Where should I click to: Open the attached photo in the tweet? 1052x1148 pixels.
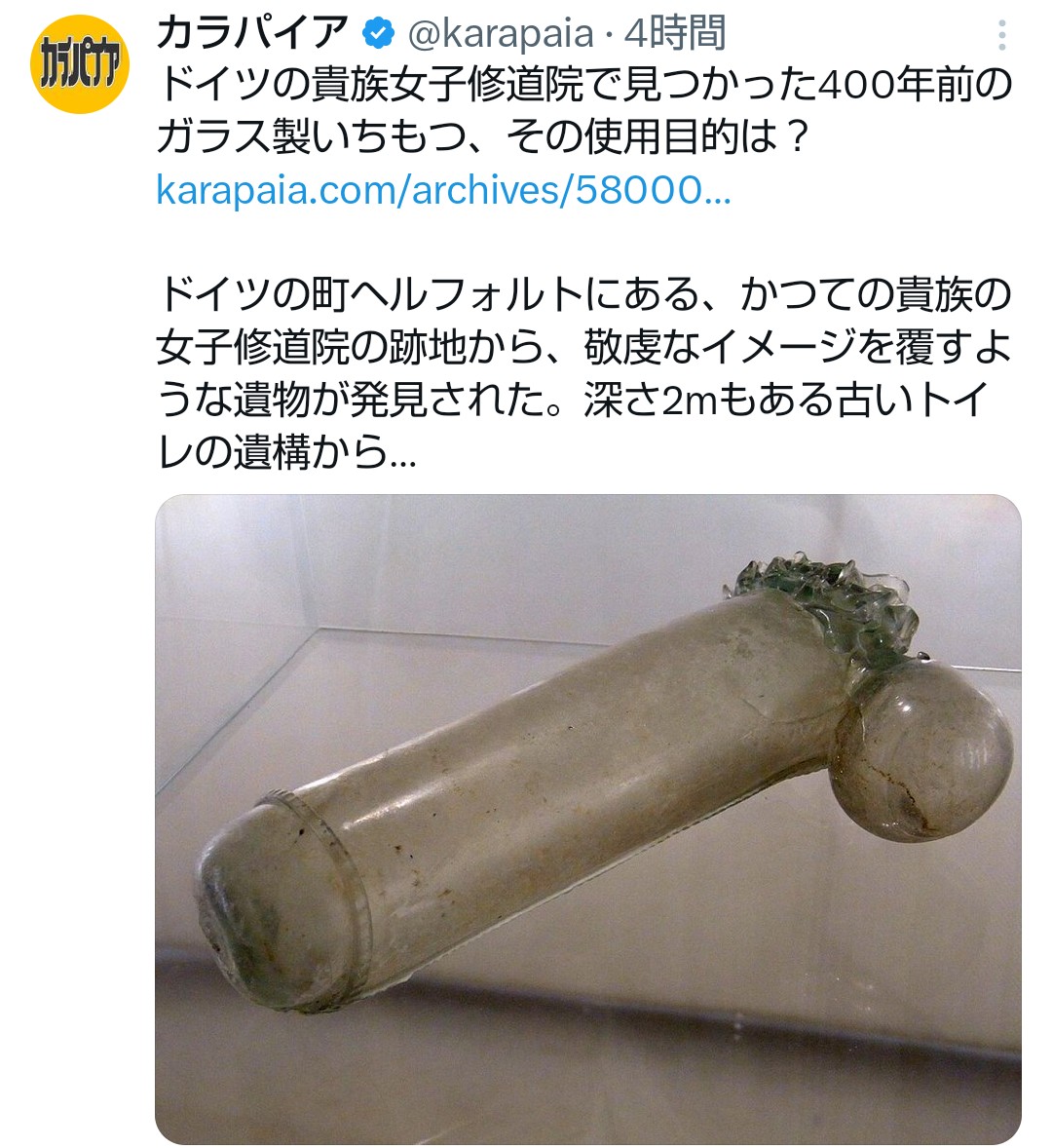[587, 819]
